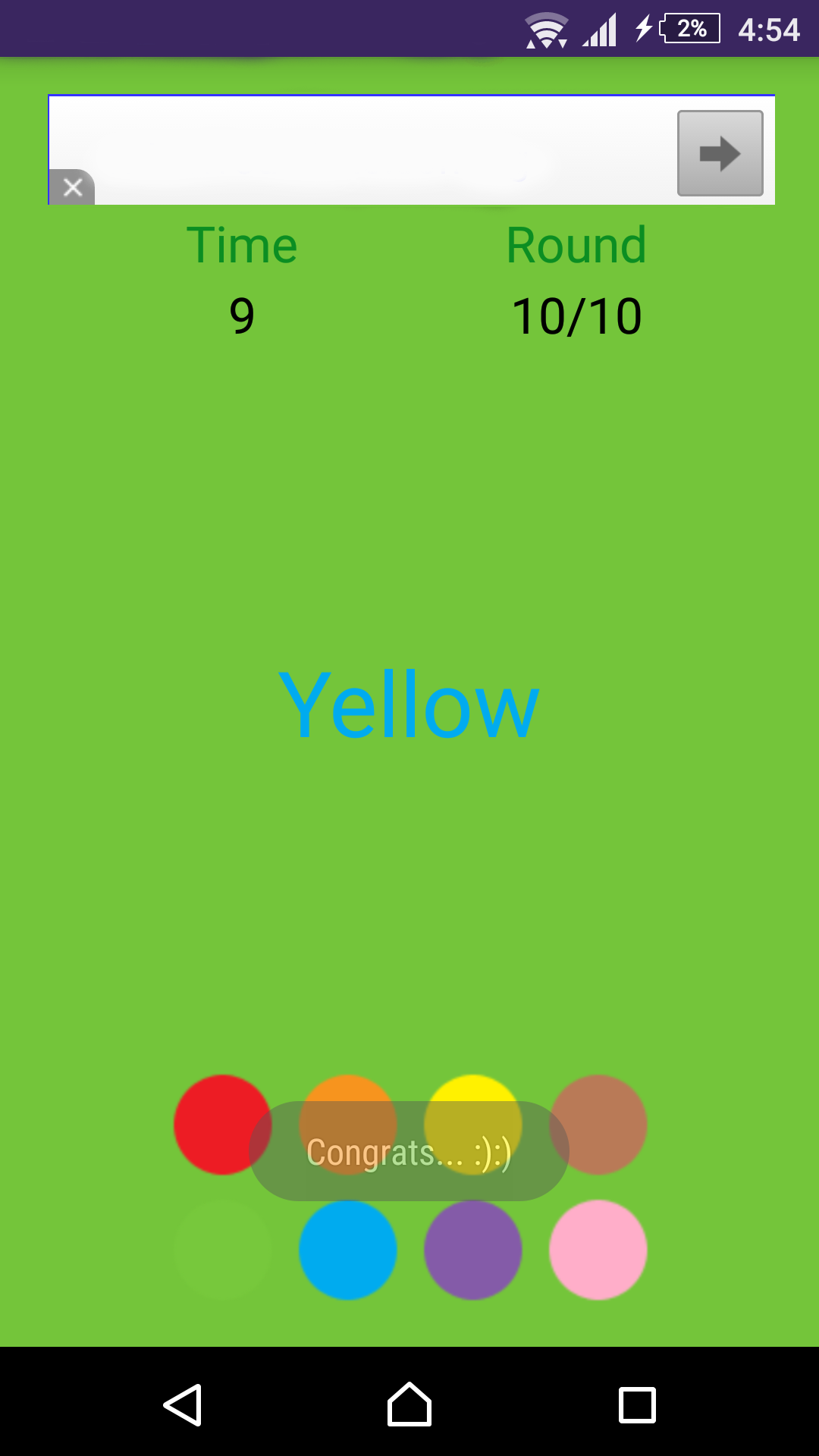Screen dimensions: 819x1456
Task: Open the ad arrow button
Action: 720,153
